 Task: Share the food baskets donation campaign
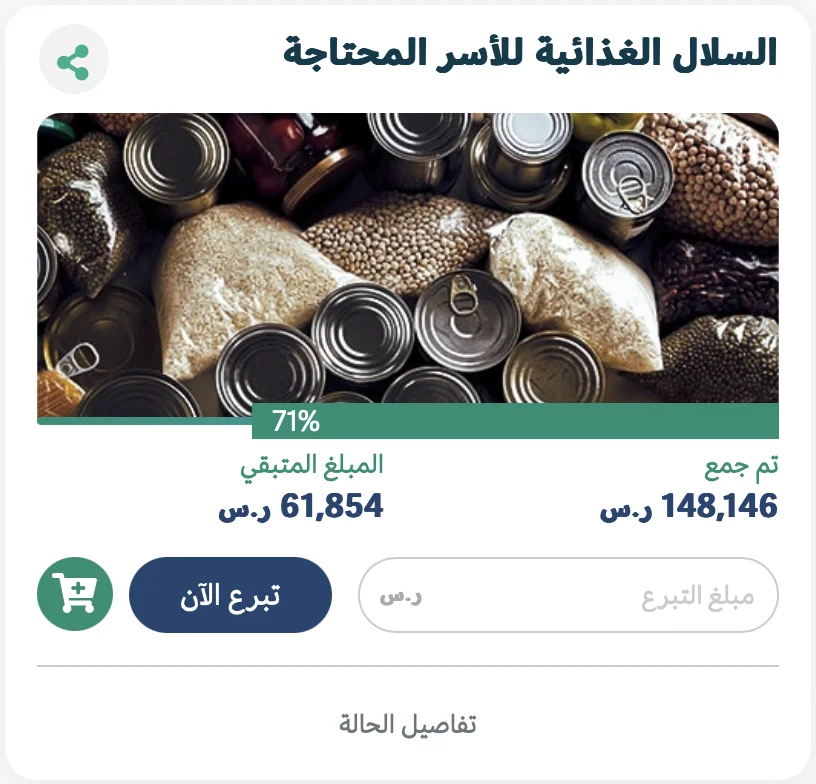click(73, 63)
